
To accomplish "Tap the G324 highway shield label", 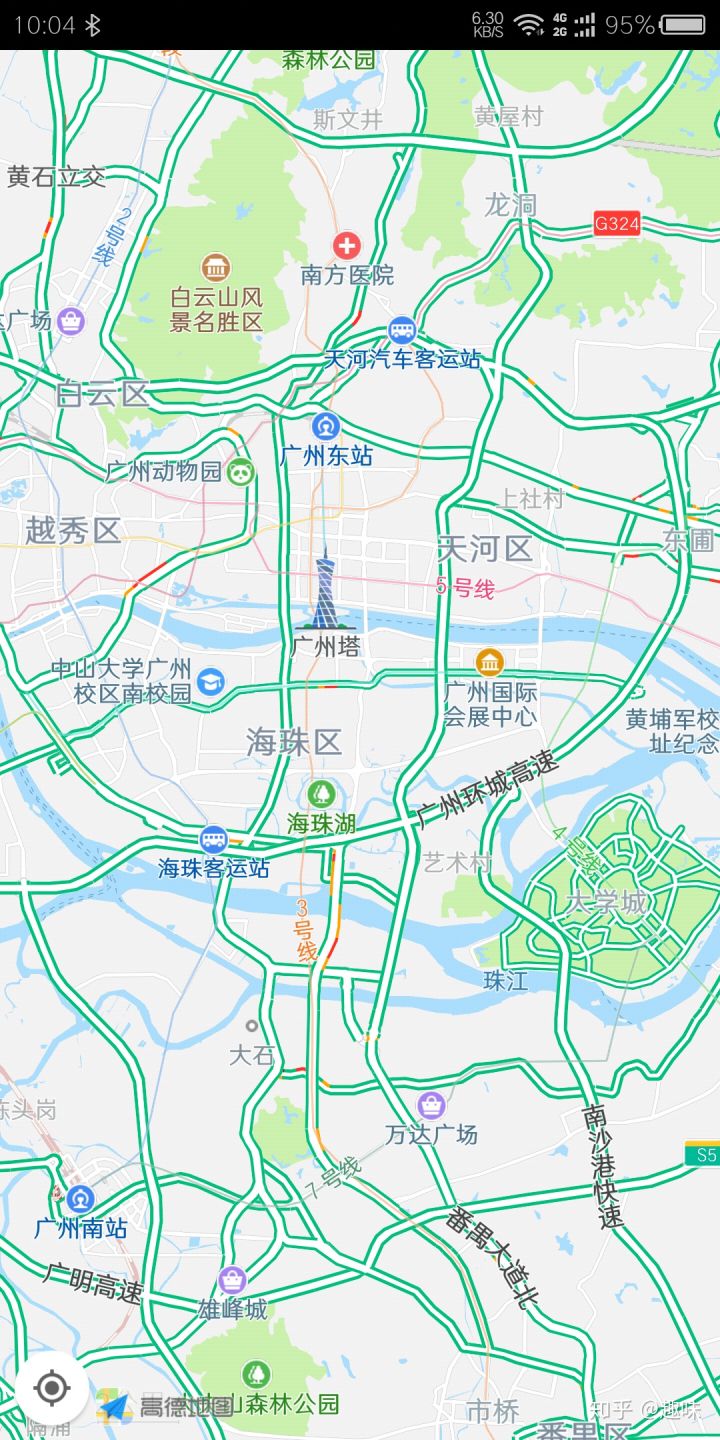I will pos(618,224).
